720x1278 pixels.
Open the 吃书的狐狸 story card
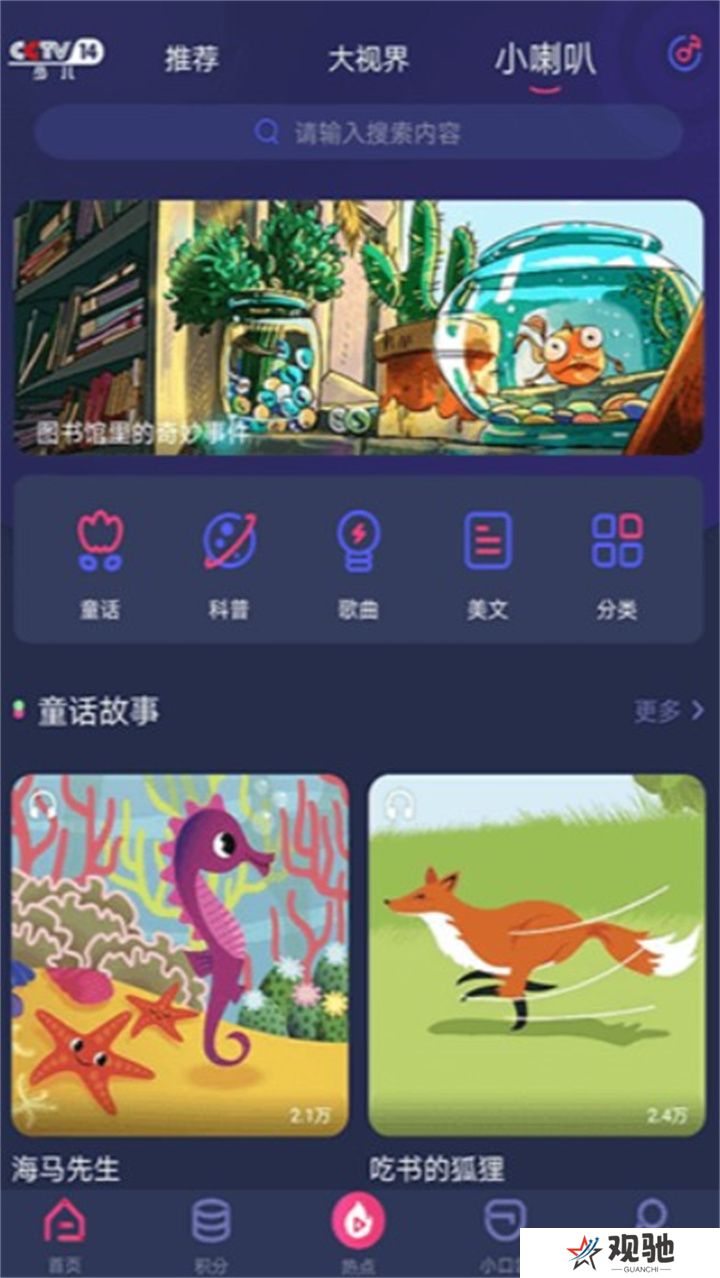click(x=537, y=955)
